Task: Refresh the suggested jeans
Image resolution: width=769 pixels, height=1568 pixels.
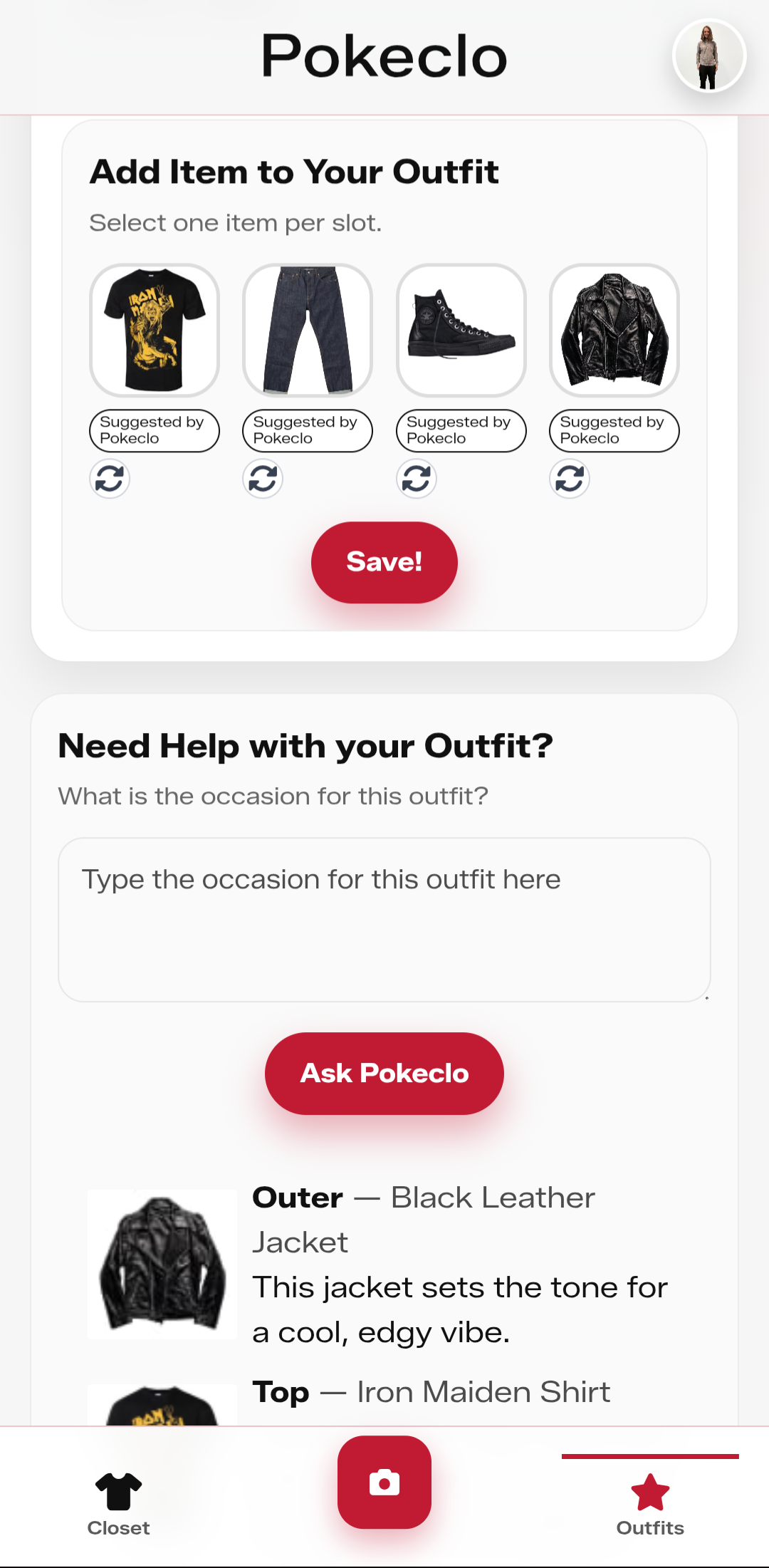Action: [263, 478]
